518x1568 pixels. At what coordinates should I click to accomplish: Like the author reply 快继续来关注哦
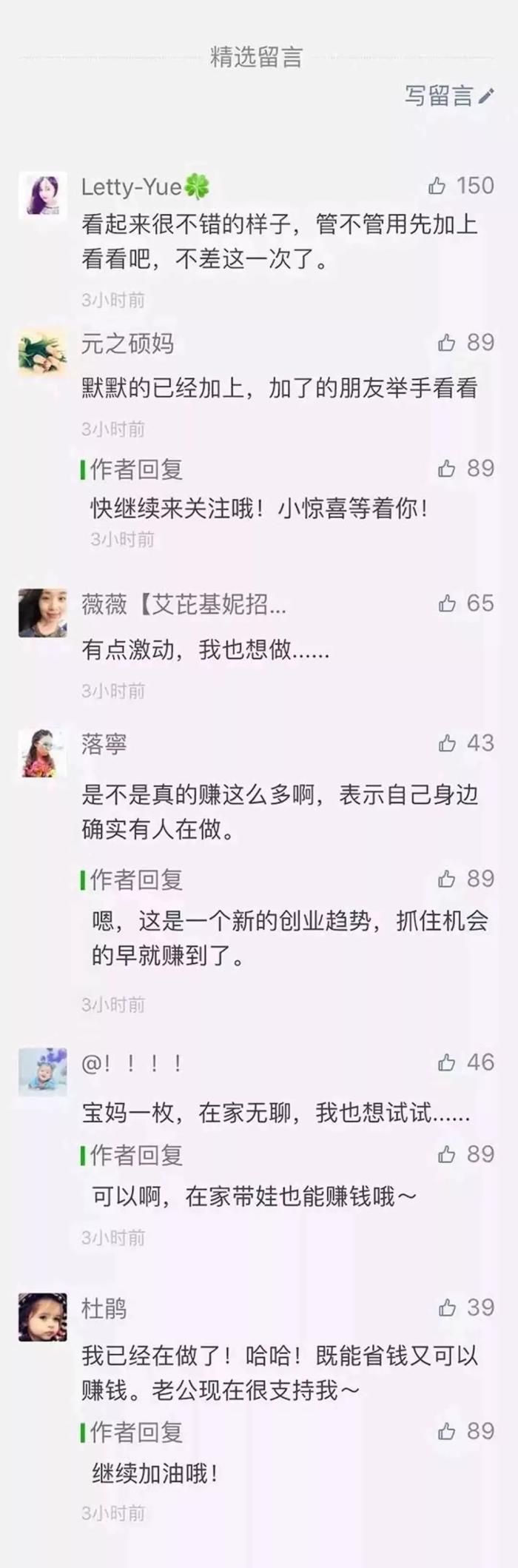click(x=446, y=469)
